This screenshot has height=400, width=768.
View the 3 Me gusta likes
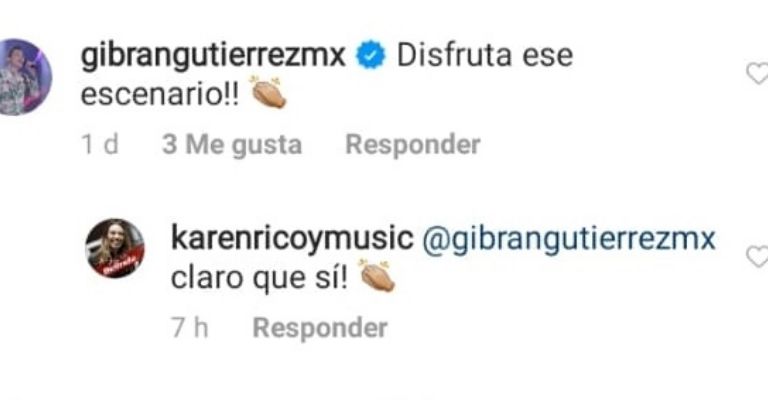point(231,144)
